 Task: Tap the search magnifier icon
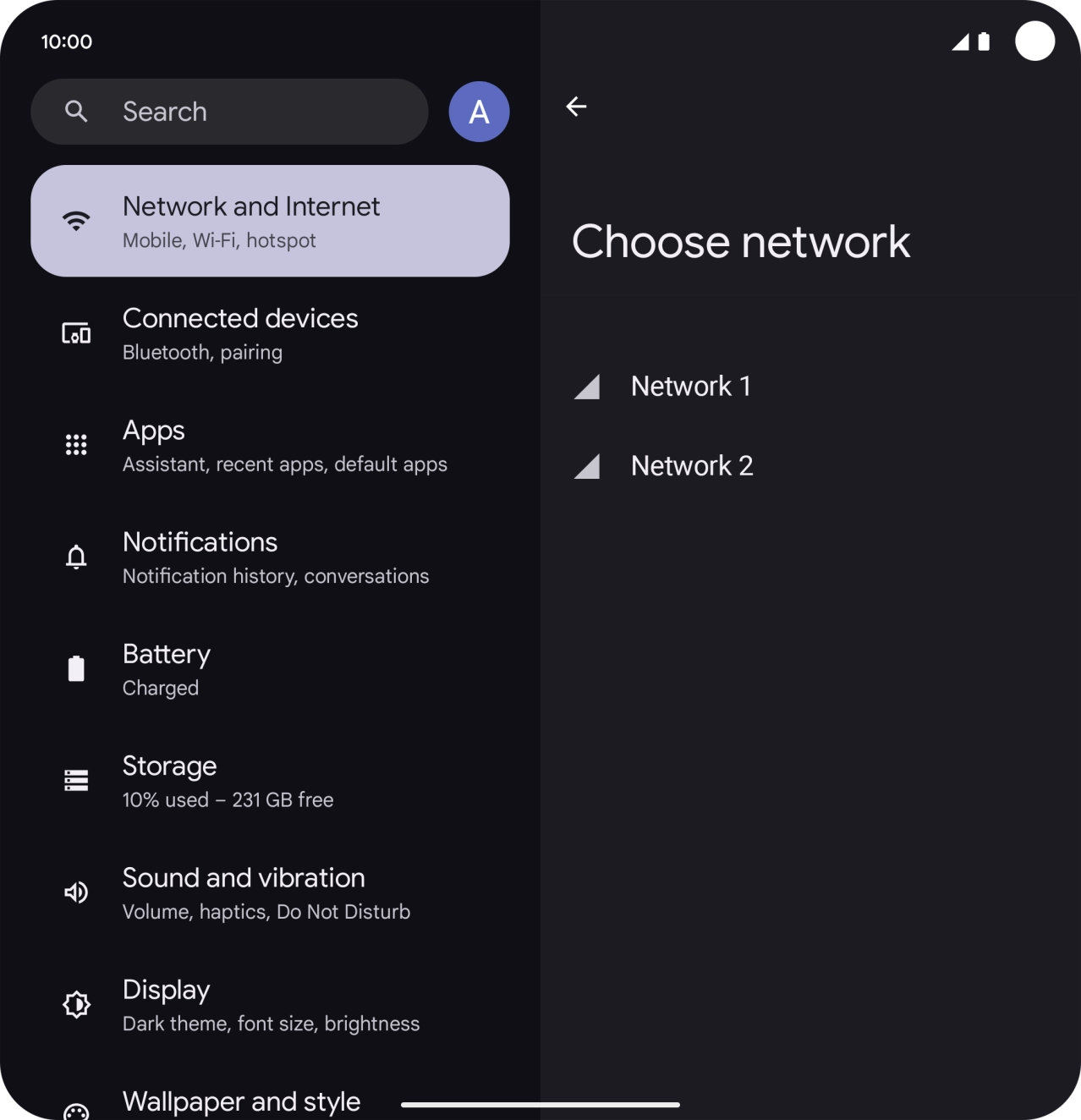click(77, 111)
